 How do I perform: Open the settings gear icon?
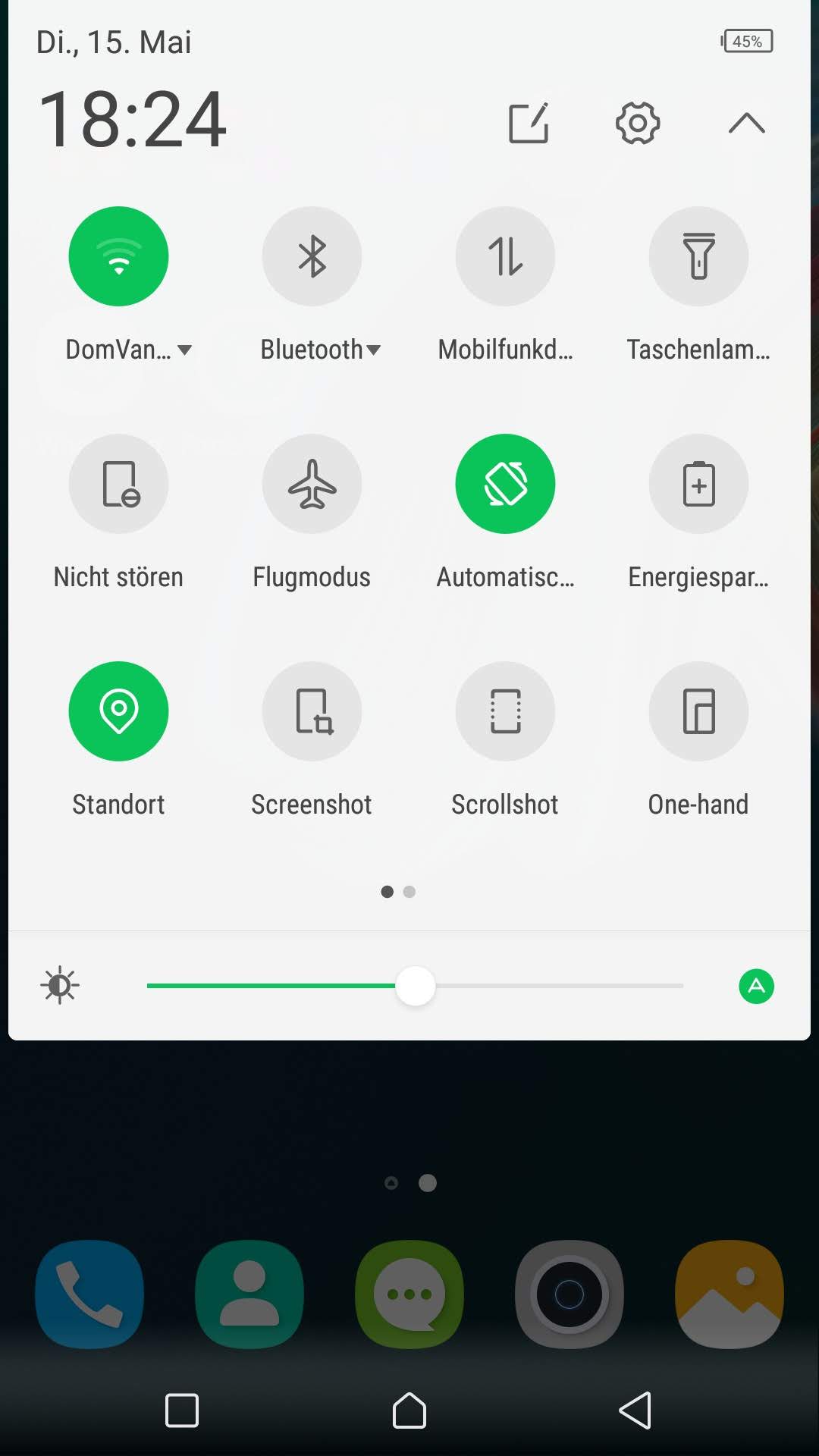click(x=638, y=122)
